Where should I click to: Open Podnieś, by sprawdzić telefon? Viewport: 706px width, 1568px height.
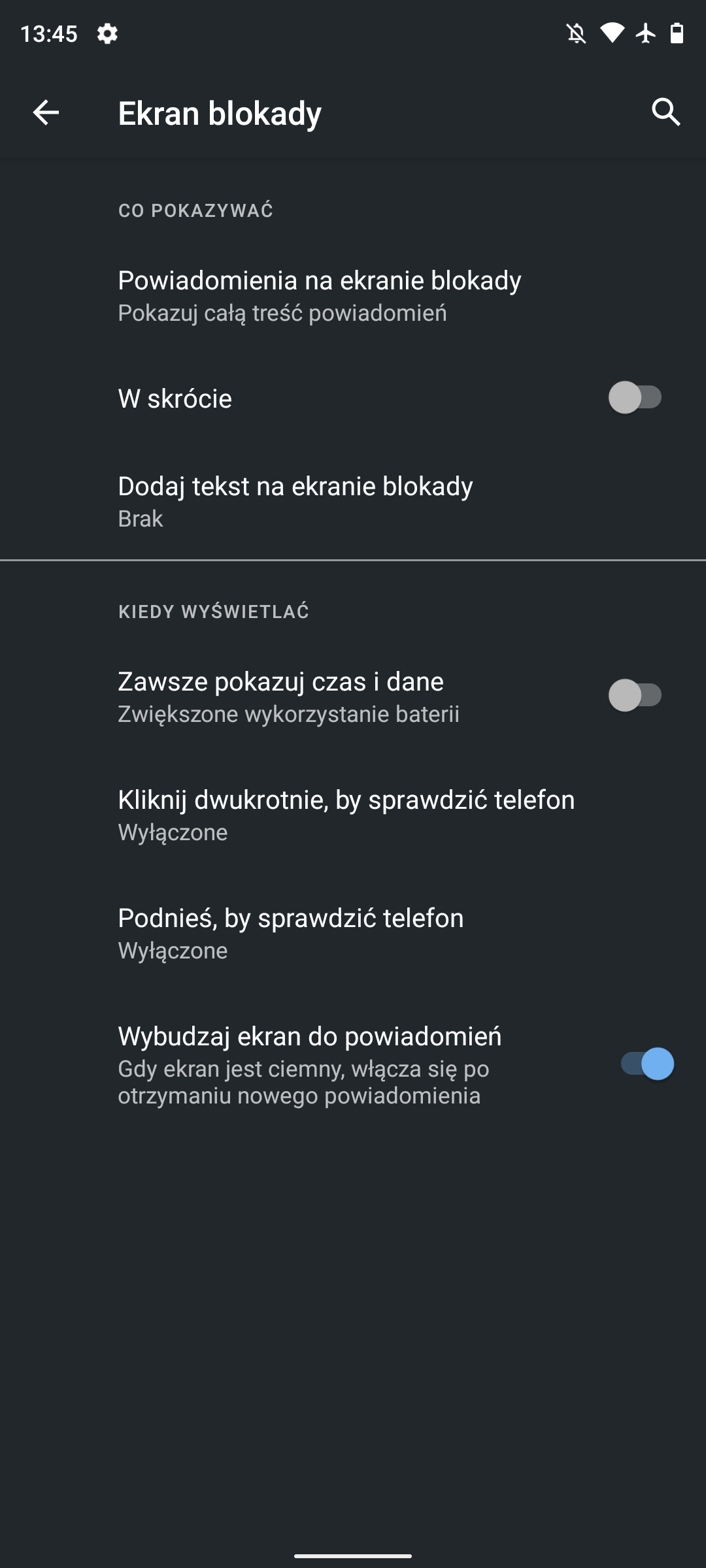353,933
